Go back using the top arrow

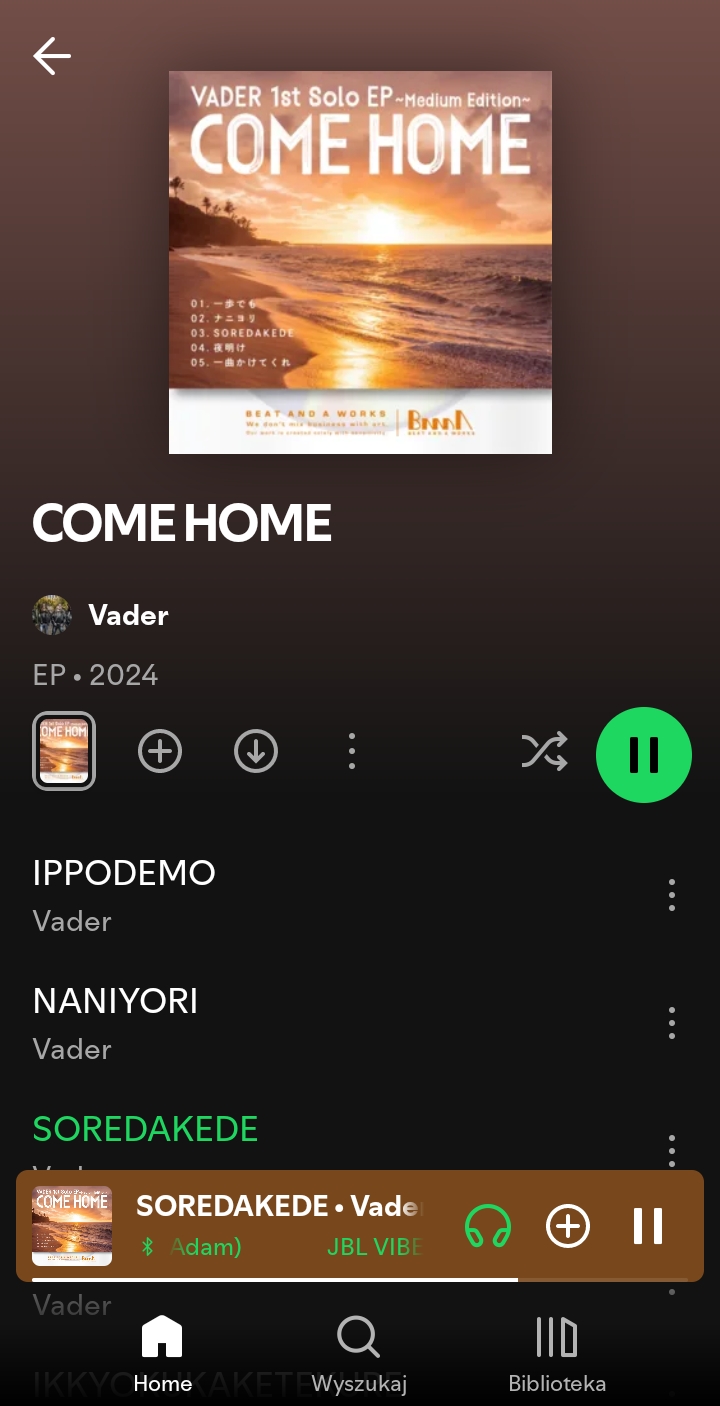tap(52, 57)
